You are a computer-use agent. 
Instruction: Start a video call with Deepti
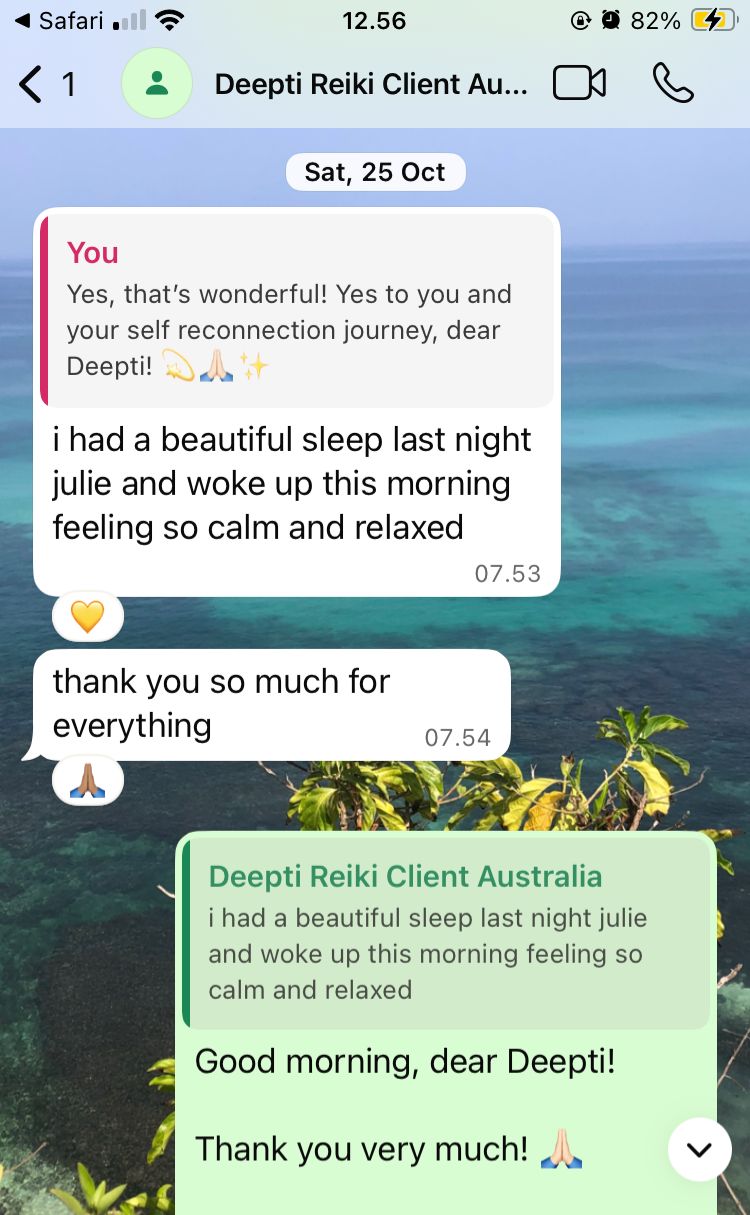(x=579, y=84)
